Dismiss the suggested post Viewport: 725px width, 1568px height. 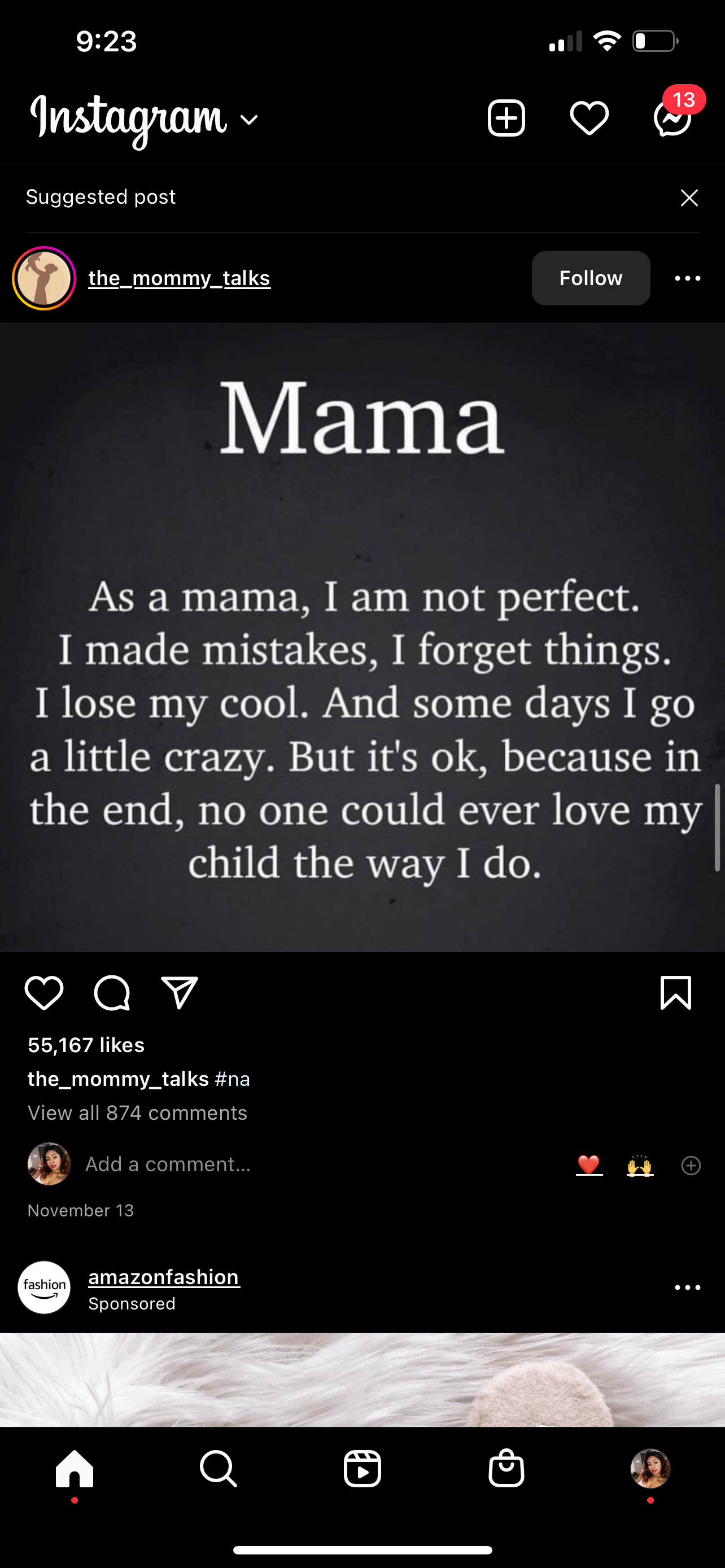pos(689,198)
